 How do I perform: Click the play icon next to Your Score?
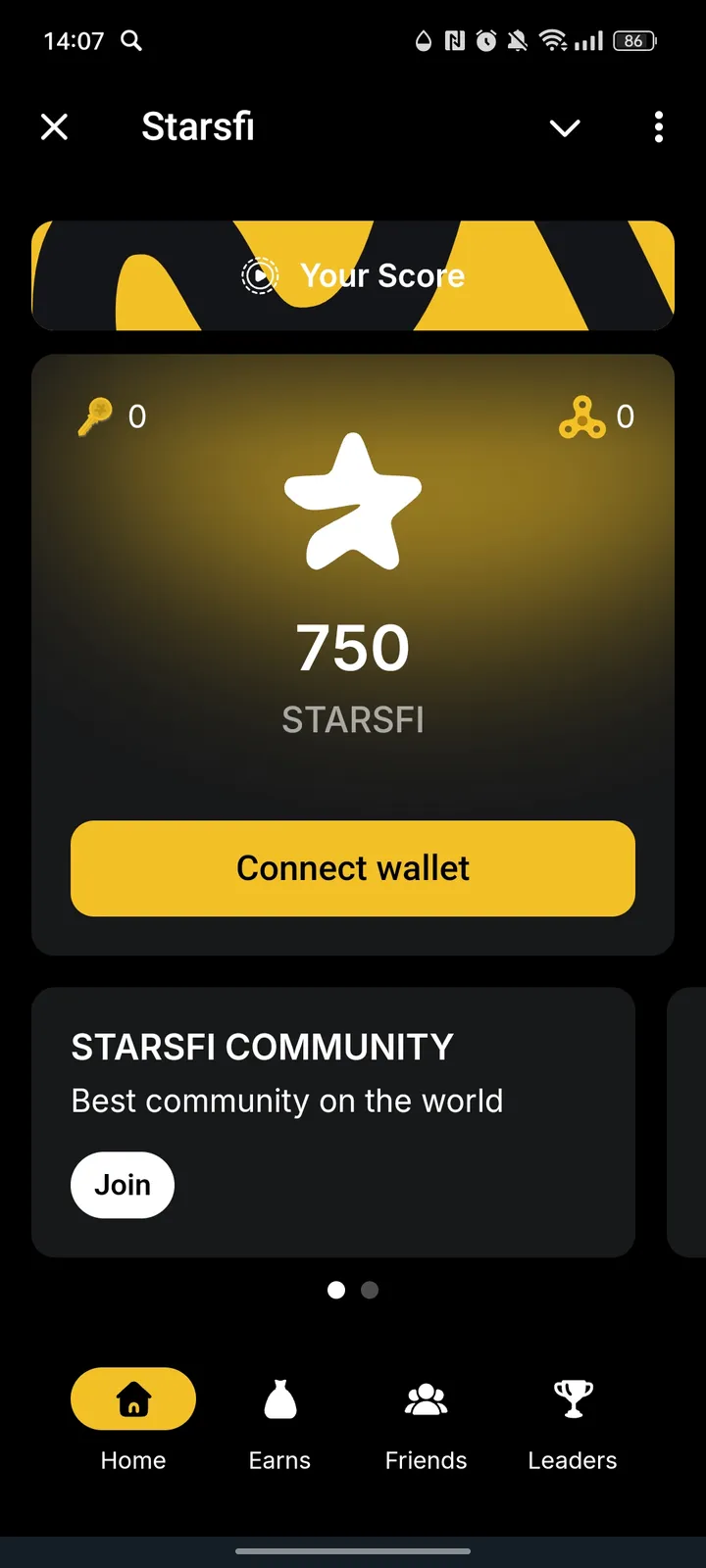258,275
